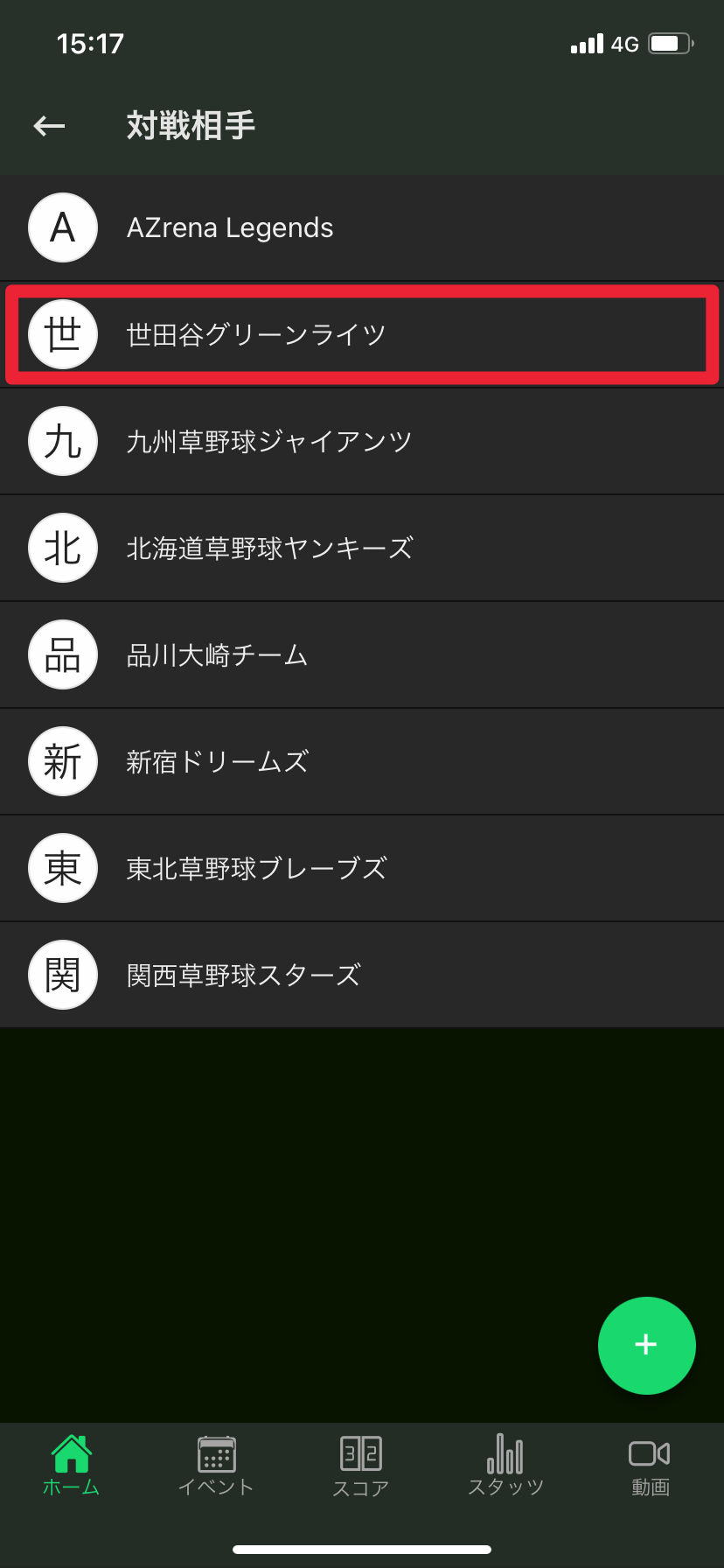Choose 関西草野球スターズ
This screenshot has width=724, height=1568.
pyautogui.click(x=362, y=975)
